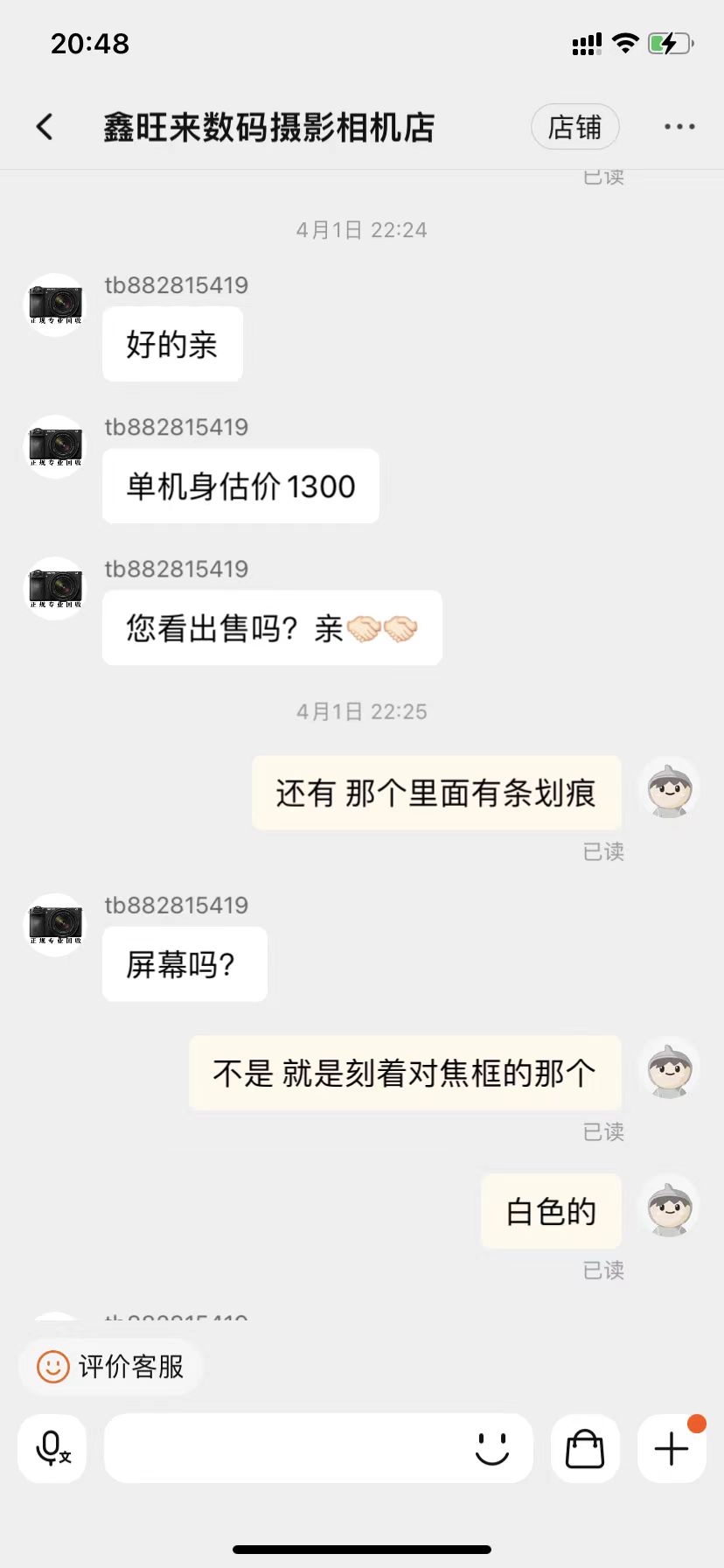The width and height of the screenshot is (724, 1568).
Task: Switch to voice input microphone
Action: click(x=52, y=1449)
